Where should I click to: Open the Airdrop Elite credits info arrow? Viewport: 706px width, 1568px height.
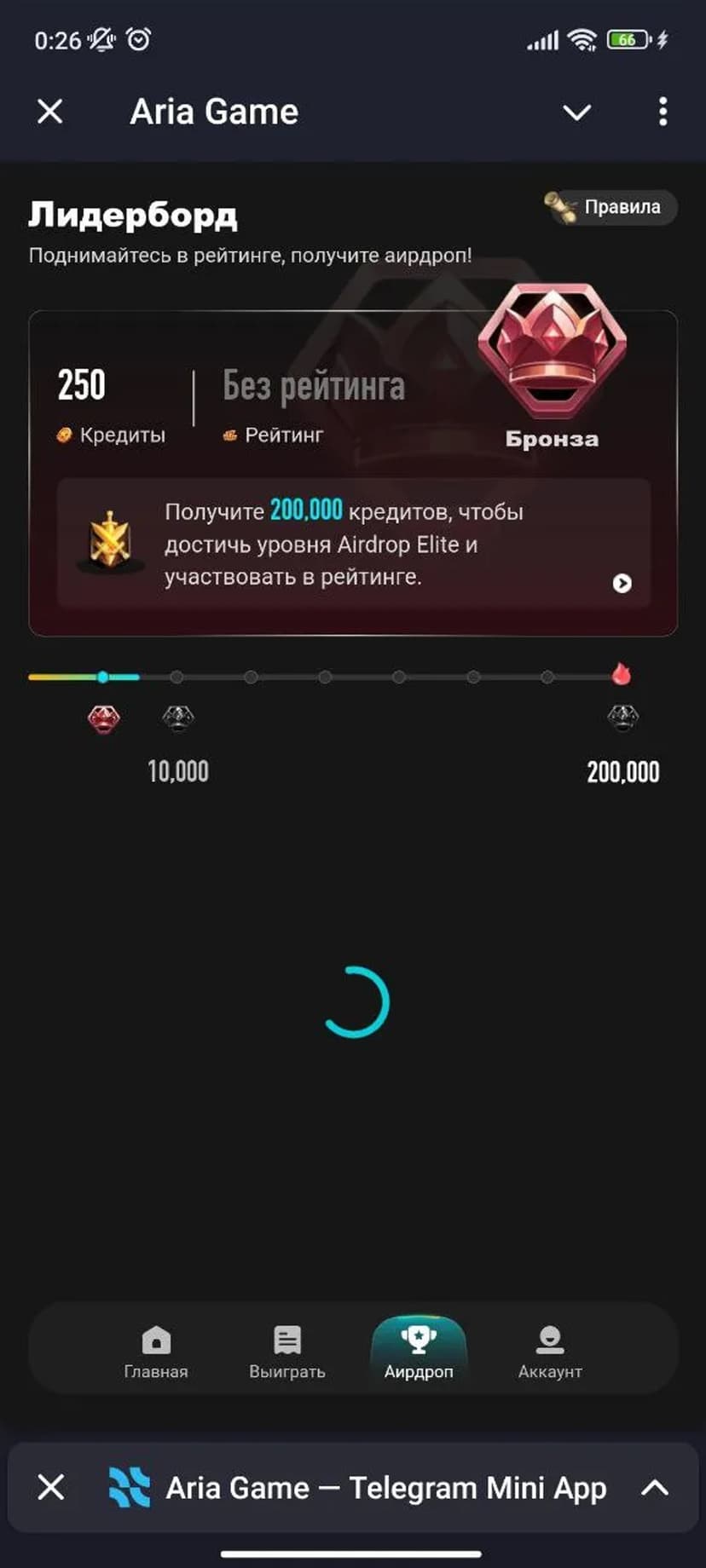622,583
